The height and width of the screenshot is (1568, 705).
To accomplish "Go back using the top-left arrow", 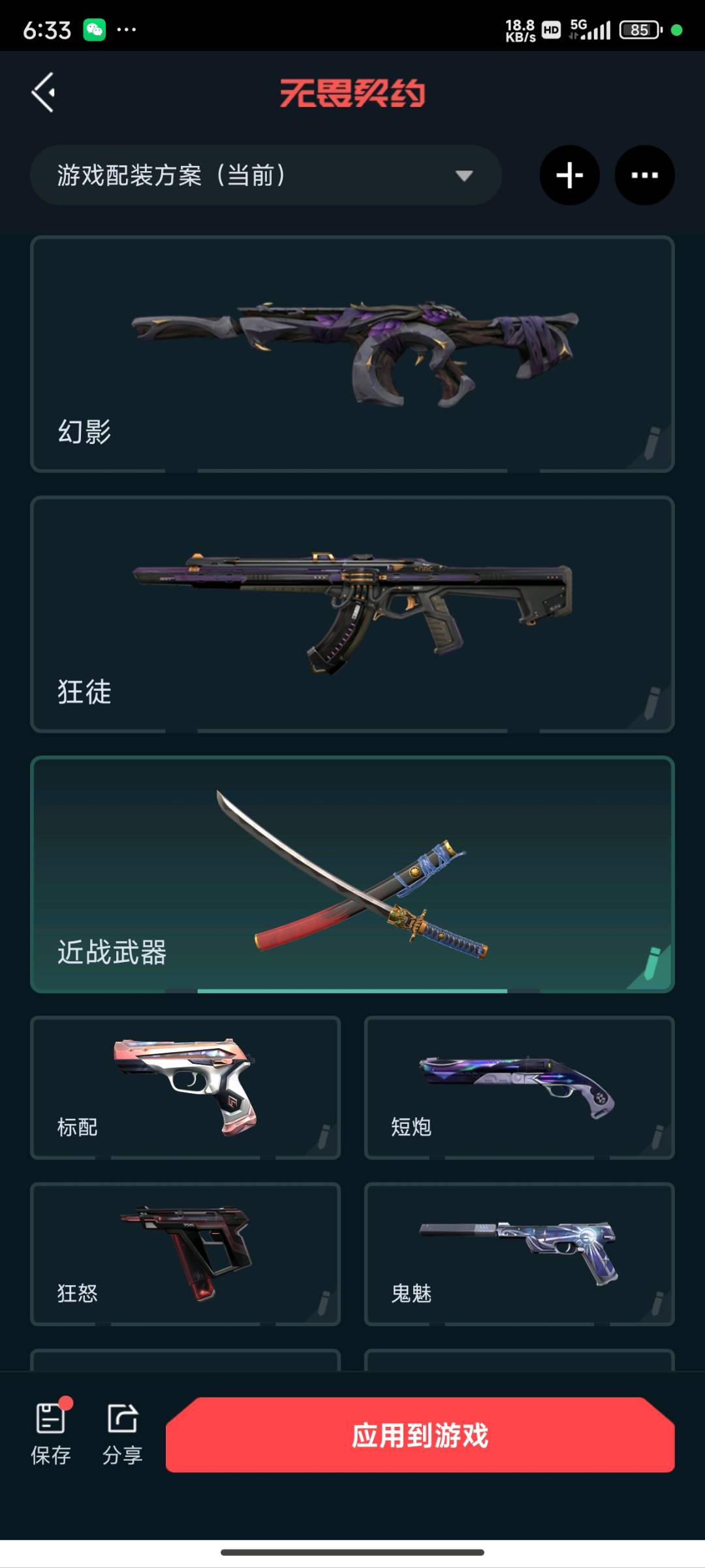I will 43,92.
